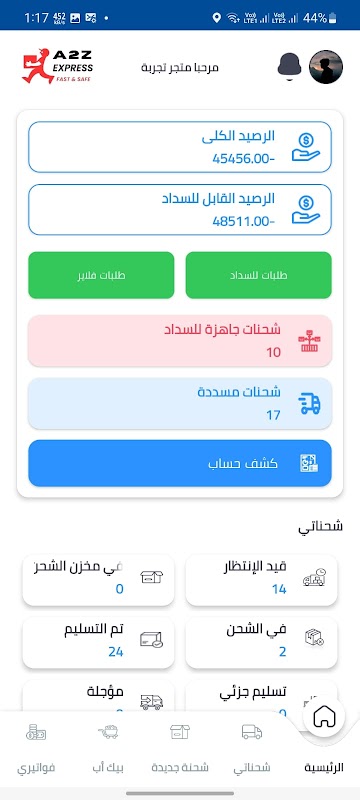This screenshot has height=800, width=360.
Task: Open قيد الإنتظار shipments card
Action: (261, 580)
